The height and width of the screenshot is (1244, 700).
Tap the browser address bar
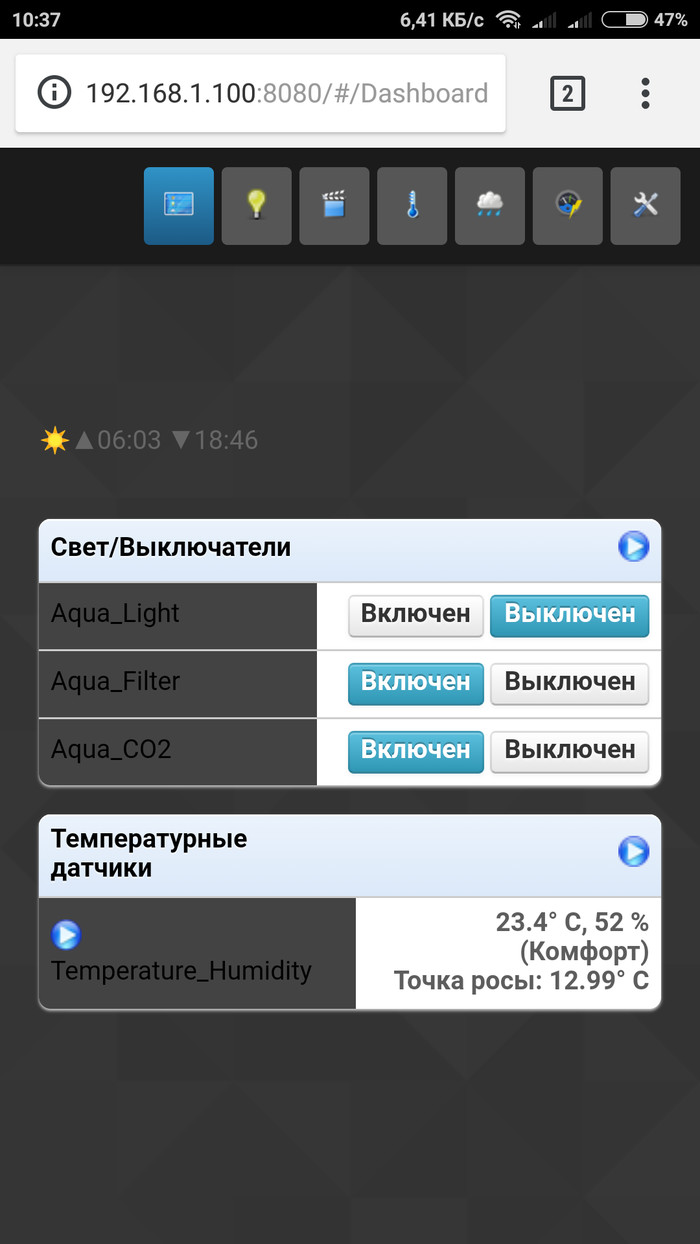tap(287, 94)
